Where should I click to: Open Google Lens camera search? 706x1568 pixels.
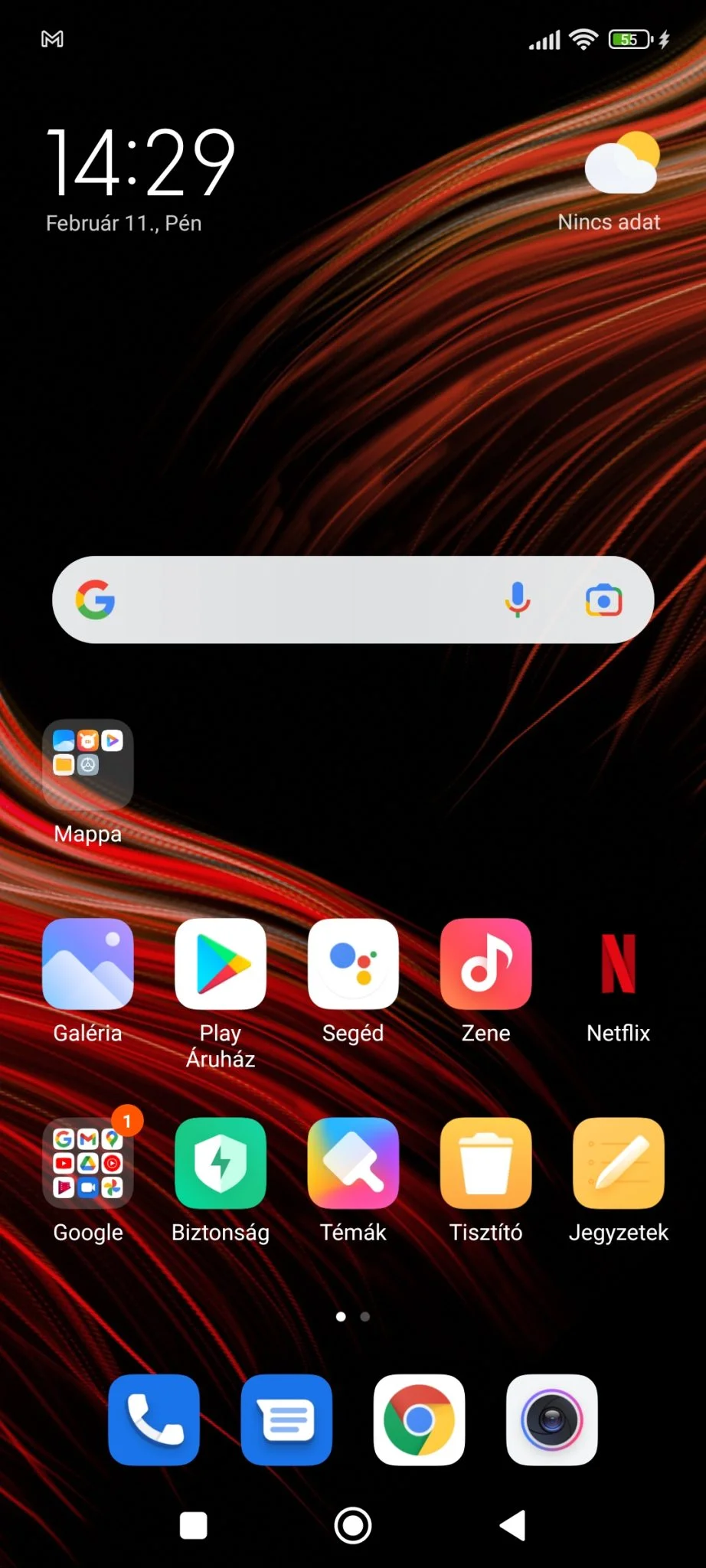tap(603, 600)
